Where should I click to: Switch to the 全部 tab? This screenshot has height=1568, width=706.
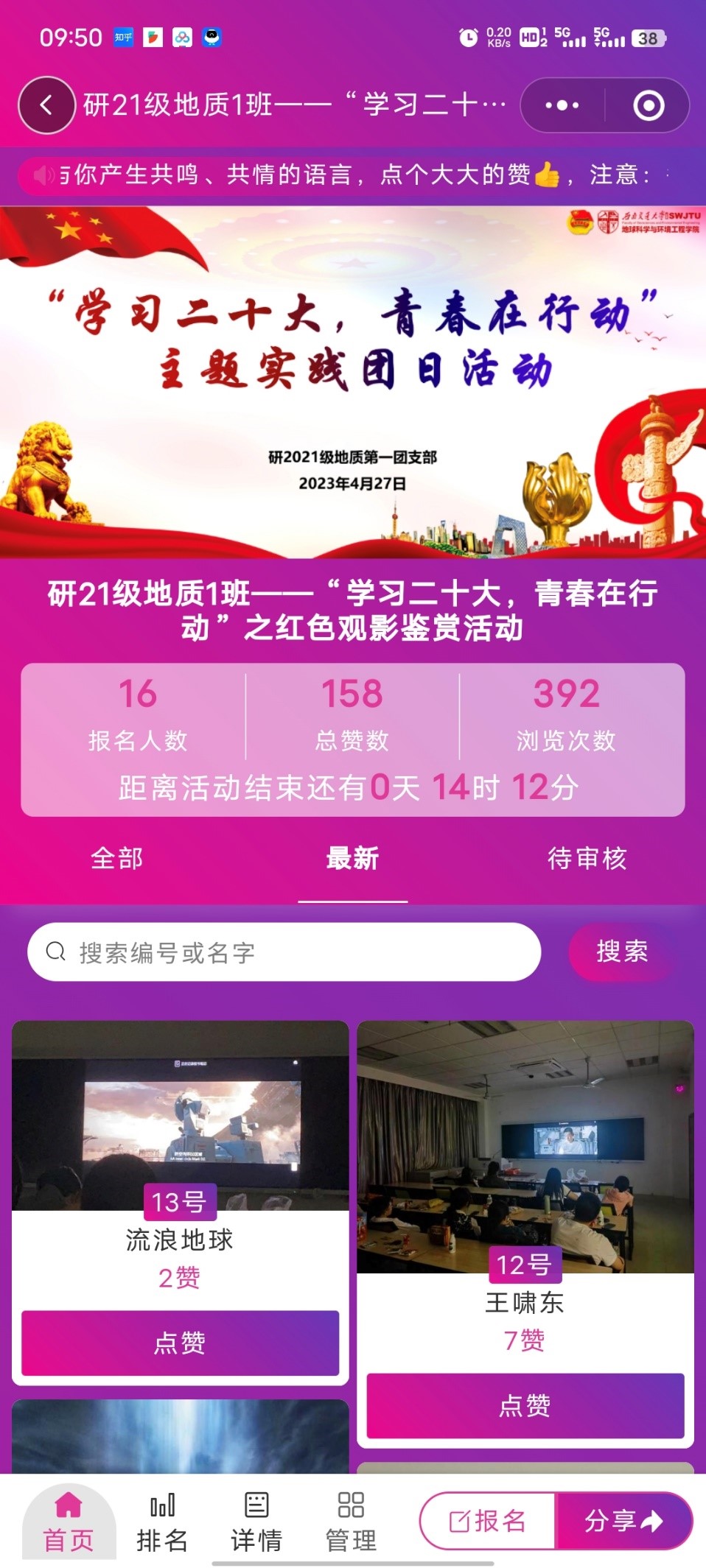pos(116,858)
